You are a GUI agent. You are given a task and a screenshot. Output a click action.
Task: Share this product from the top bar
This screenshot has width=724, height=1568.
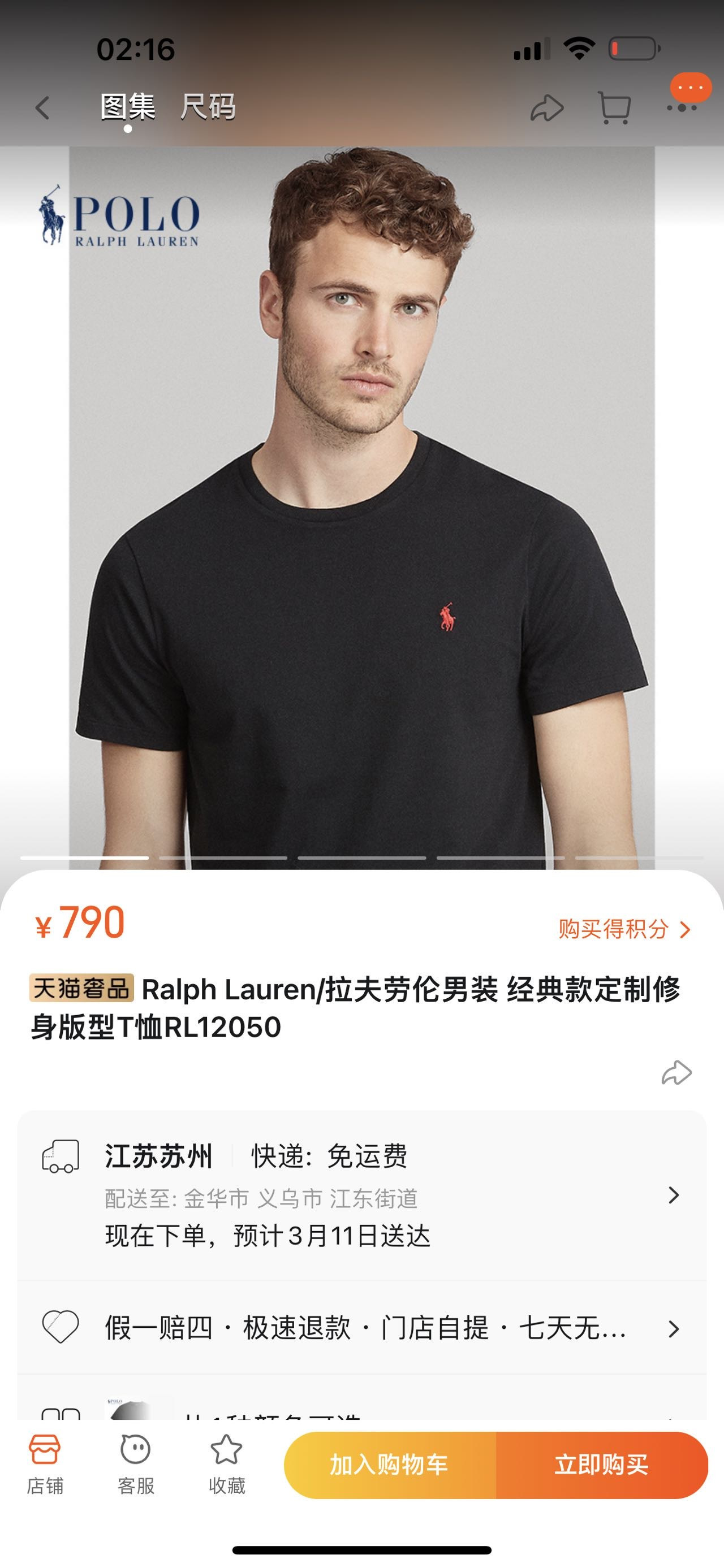(x=546, y=109)
